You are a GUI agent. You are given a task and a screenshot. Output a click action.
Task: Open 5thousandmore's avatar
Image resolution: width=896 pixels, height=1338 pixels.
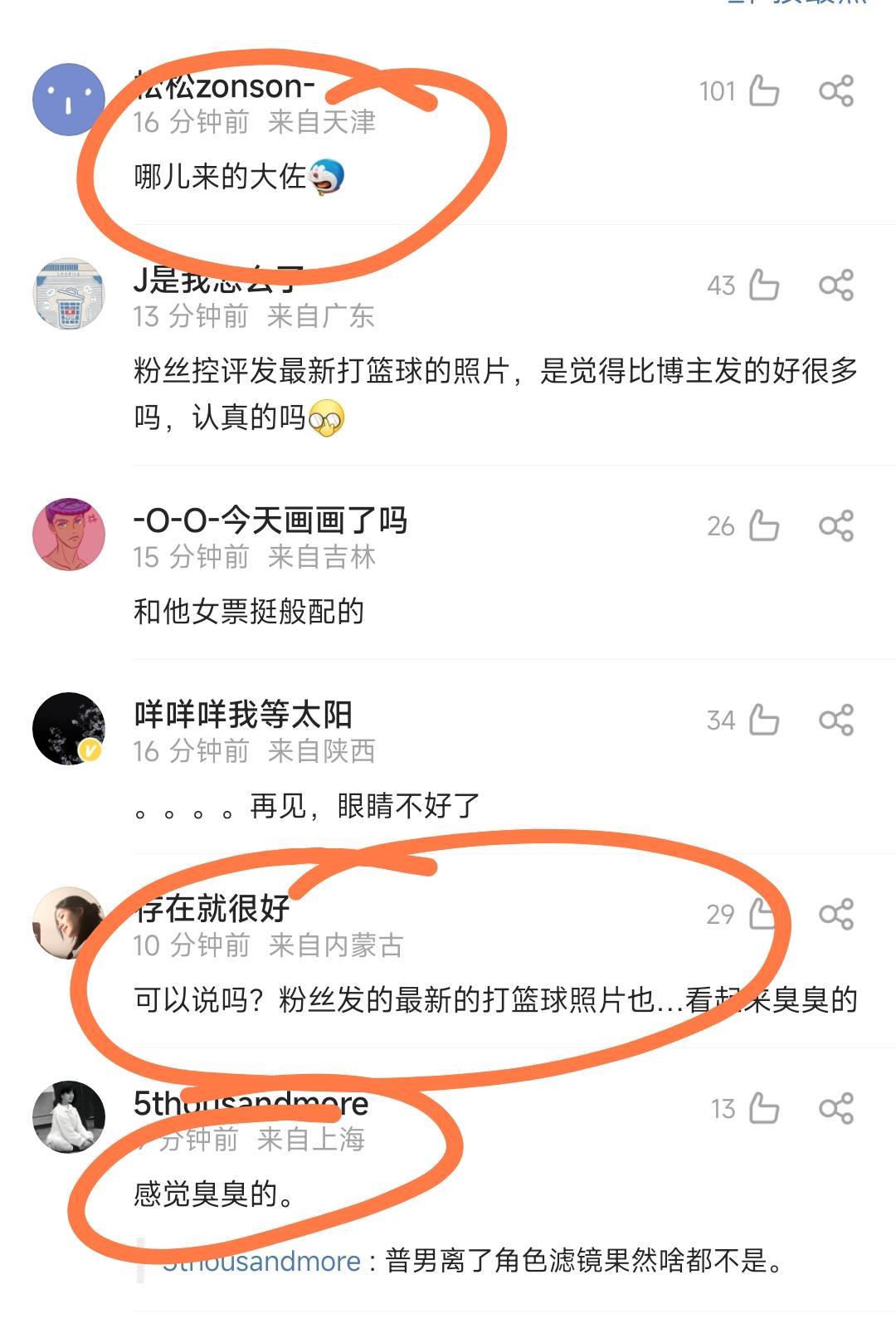tap(69, 1117)
